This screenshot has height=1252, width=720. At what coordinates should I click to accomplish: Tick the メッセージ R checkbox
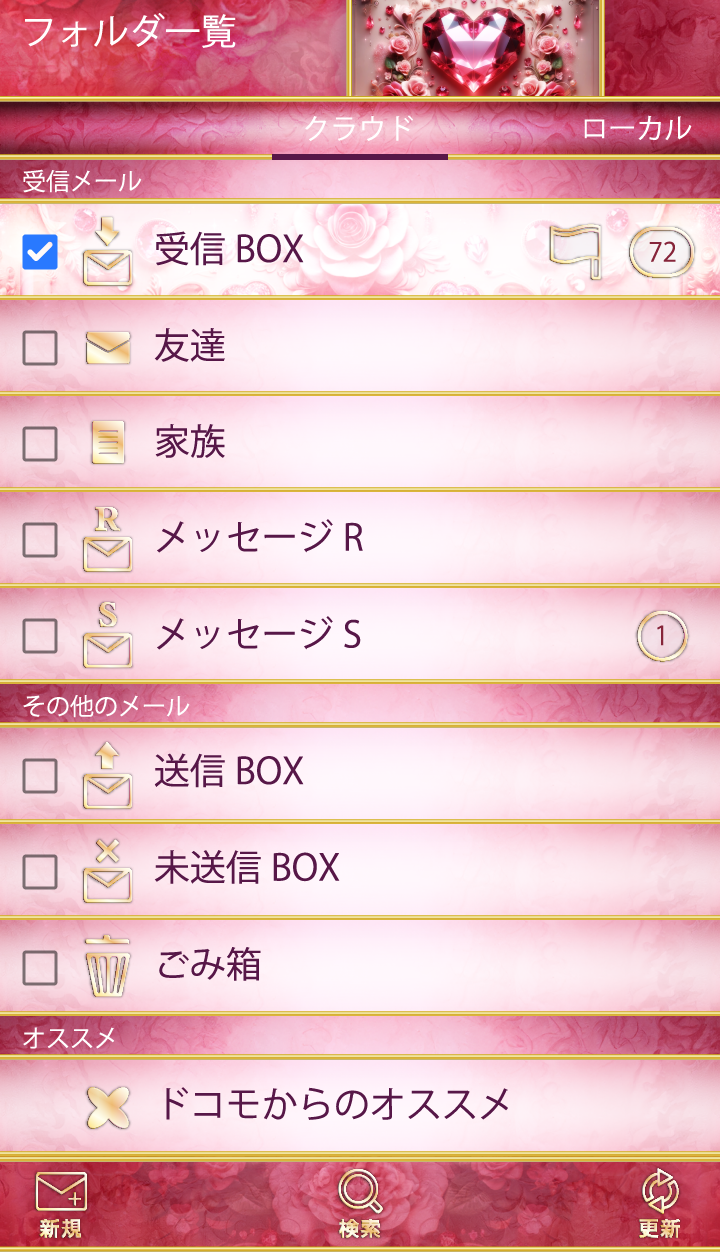click(x=40, y=539)
